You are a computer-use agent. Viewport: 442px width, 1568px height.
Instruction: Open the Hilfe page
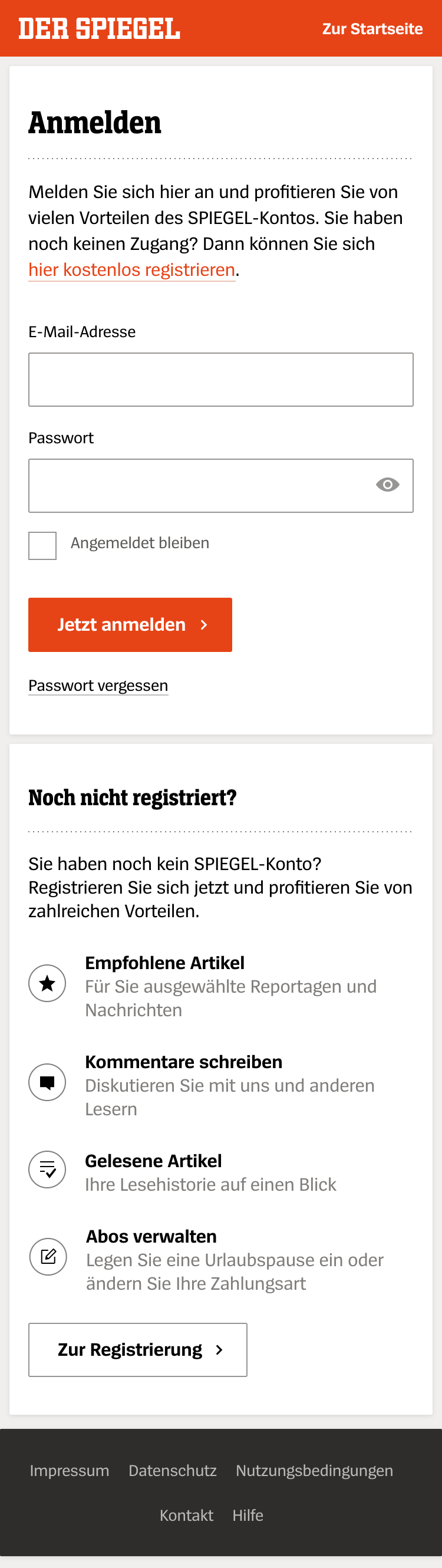point(248,1515)
